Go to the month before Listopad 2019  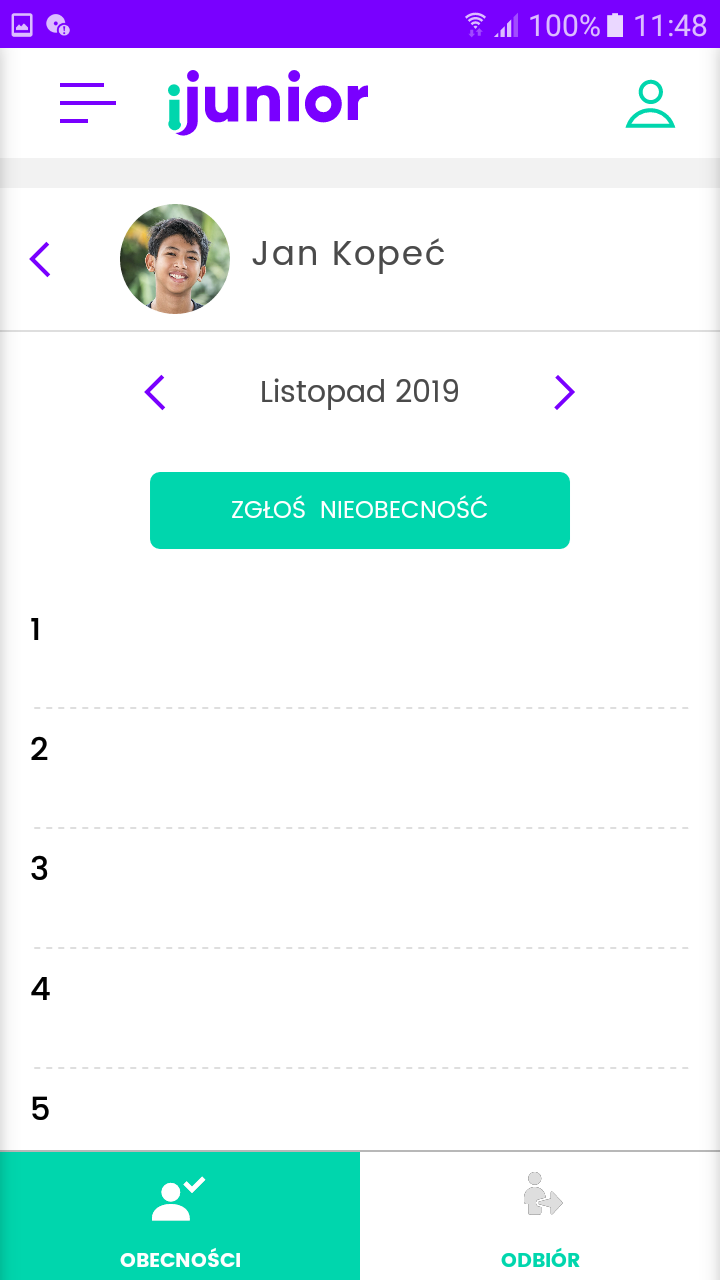[155, 392]
